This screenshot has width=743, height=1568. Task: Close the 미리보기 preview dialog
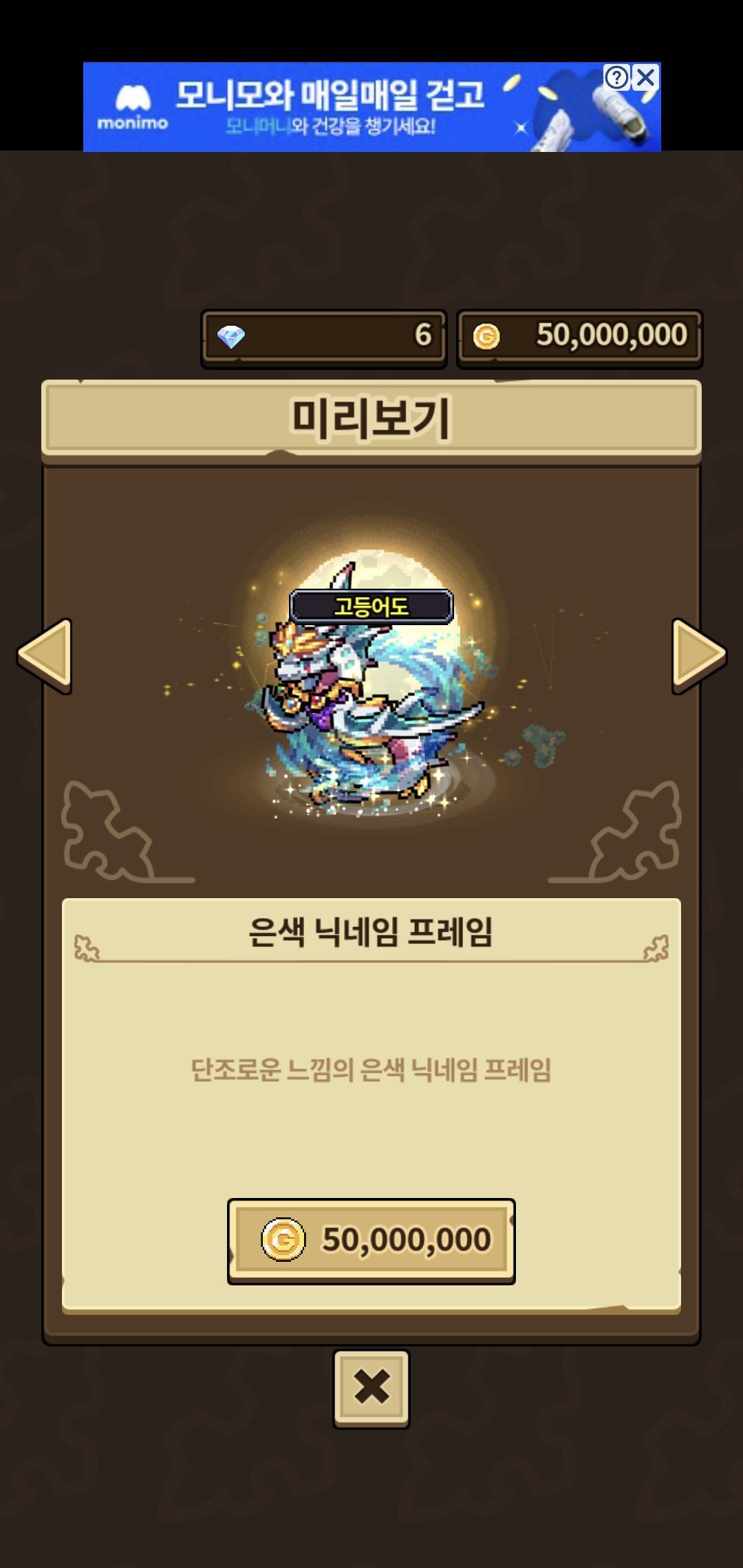[x=371, y=1387]
